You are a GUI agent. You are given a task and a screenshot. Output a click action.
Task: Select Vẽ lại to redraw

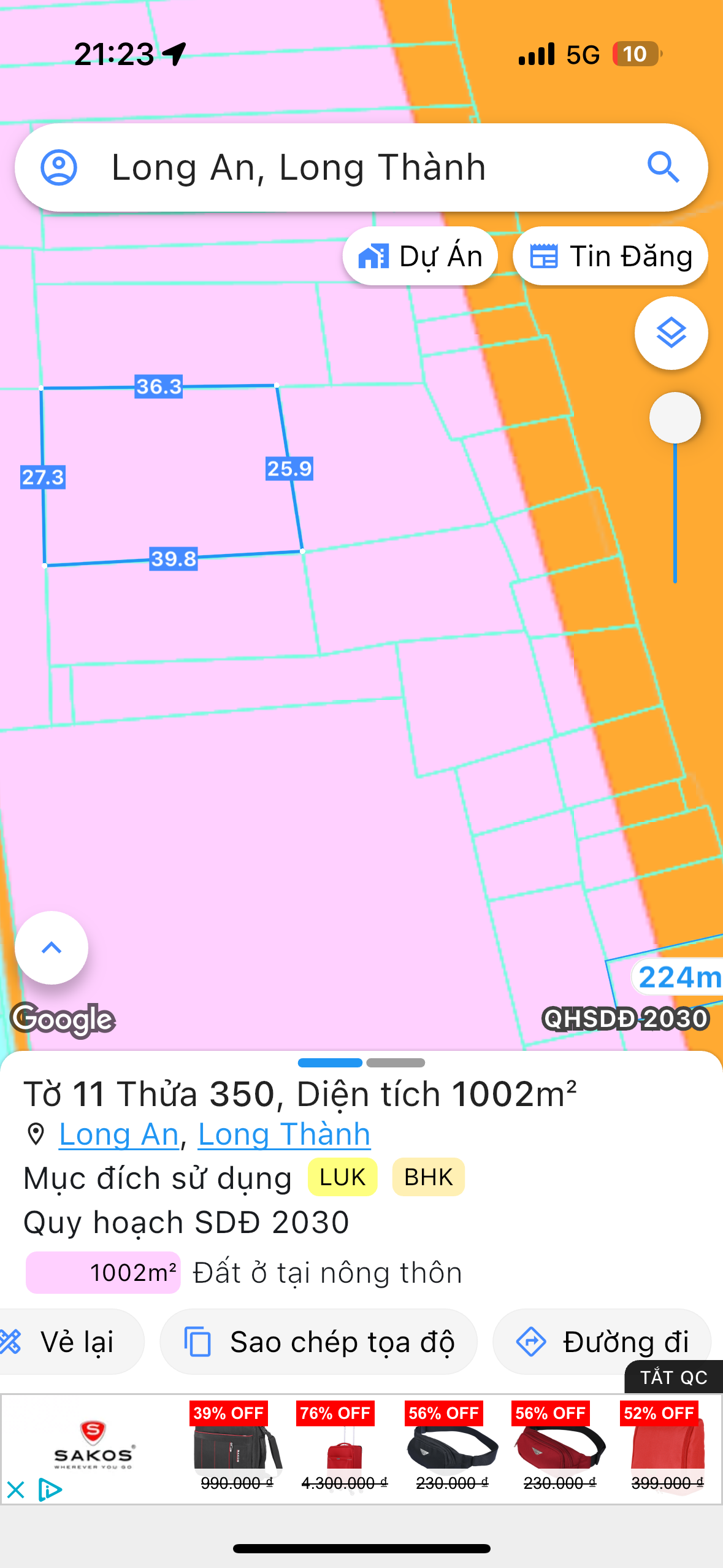coord(67,1342)
